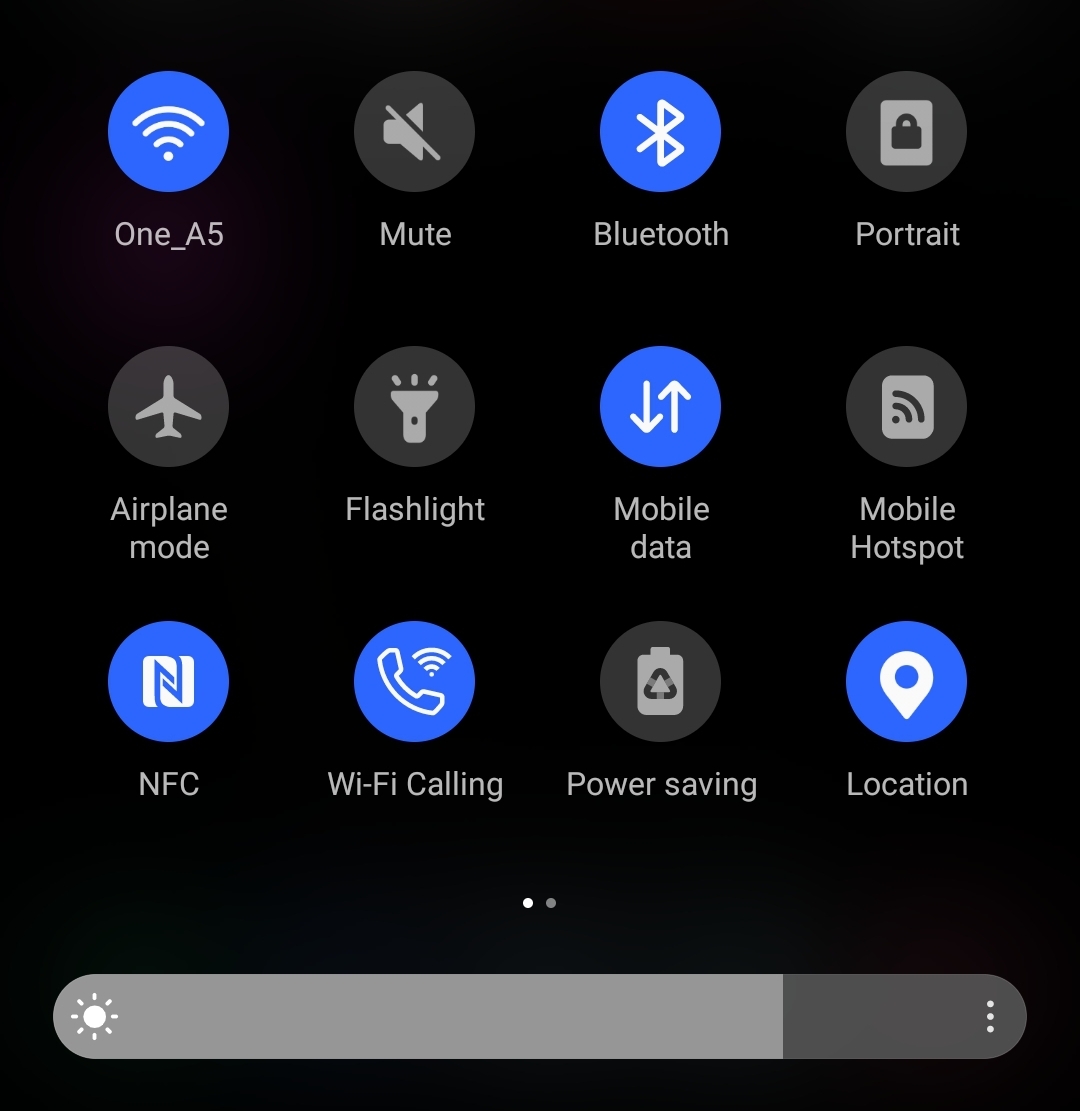The image size is (1080, 1111).
Task: Turn off Location
Action: click(x=906, y=681)
